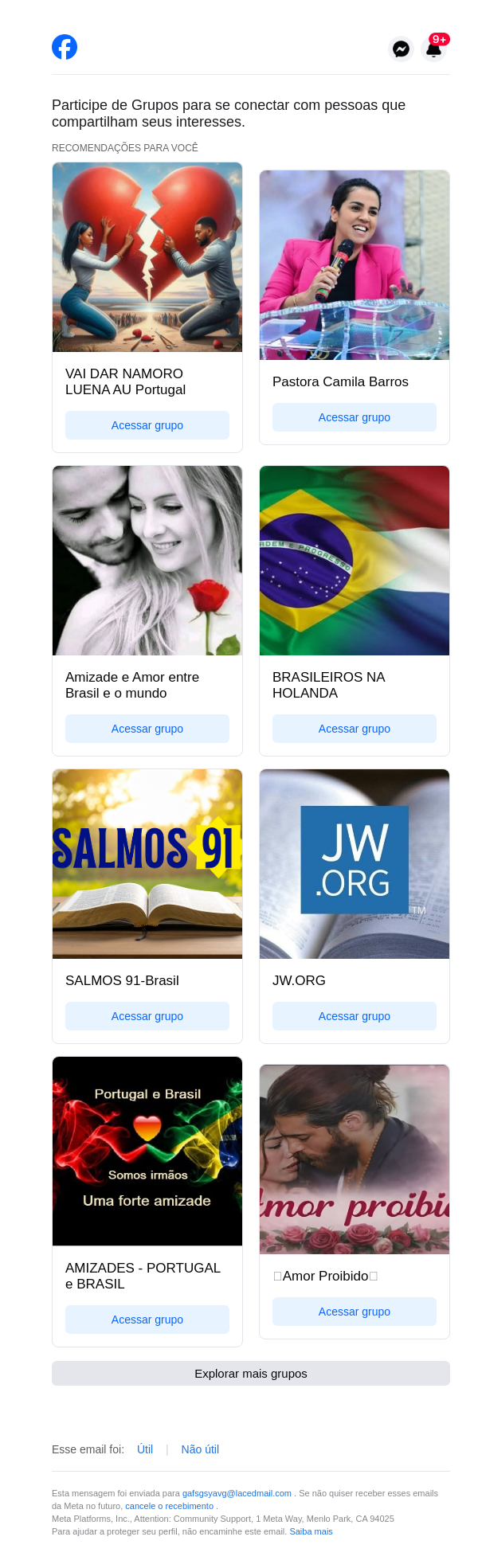Tap Explorar mais grupos
This screenshot has height=1568, width=478.
tap(251, 1374)
